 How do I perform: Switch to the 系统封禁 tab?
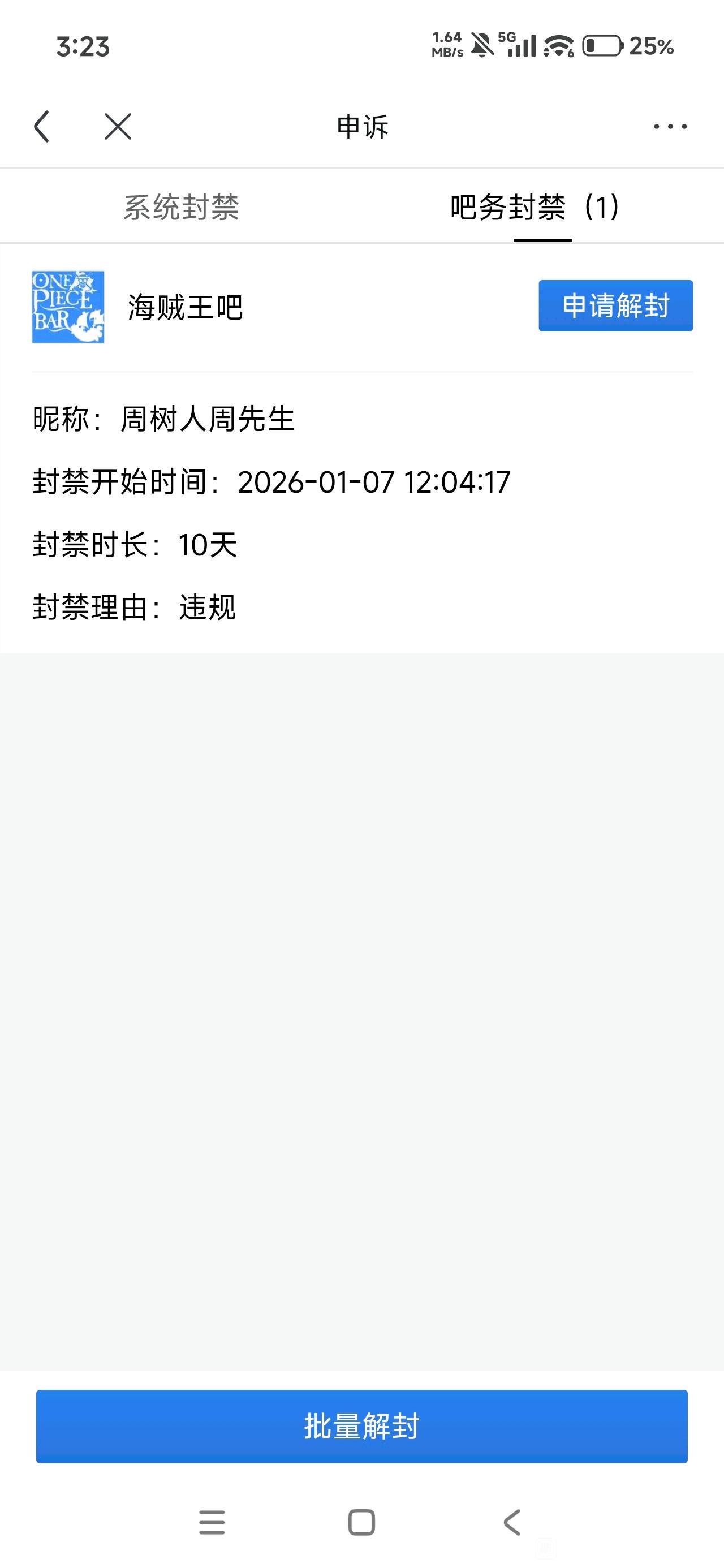coord(181,207)
